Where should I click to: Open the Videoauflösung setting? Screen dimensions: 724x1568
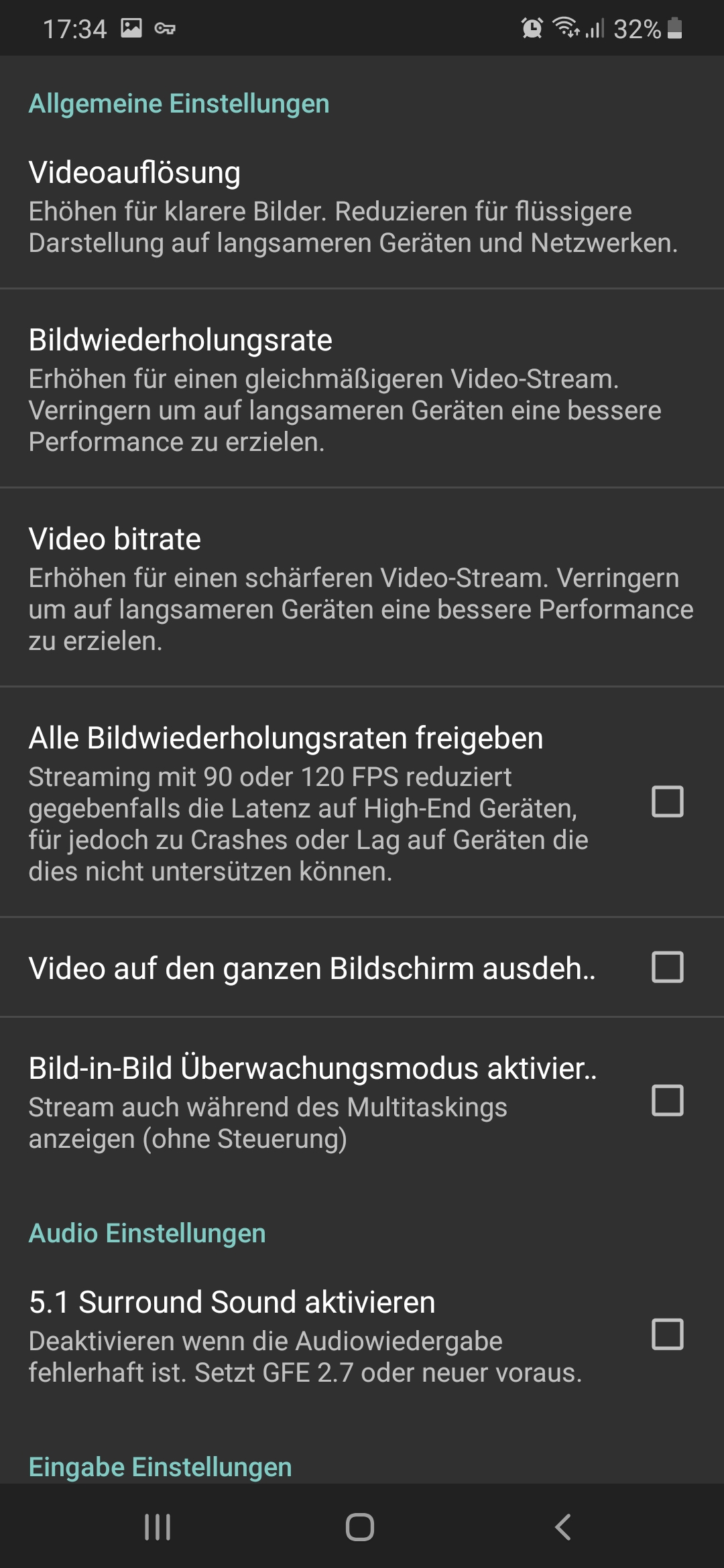click(362, 206)
